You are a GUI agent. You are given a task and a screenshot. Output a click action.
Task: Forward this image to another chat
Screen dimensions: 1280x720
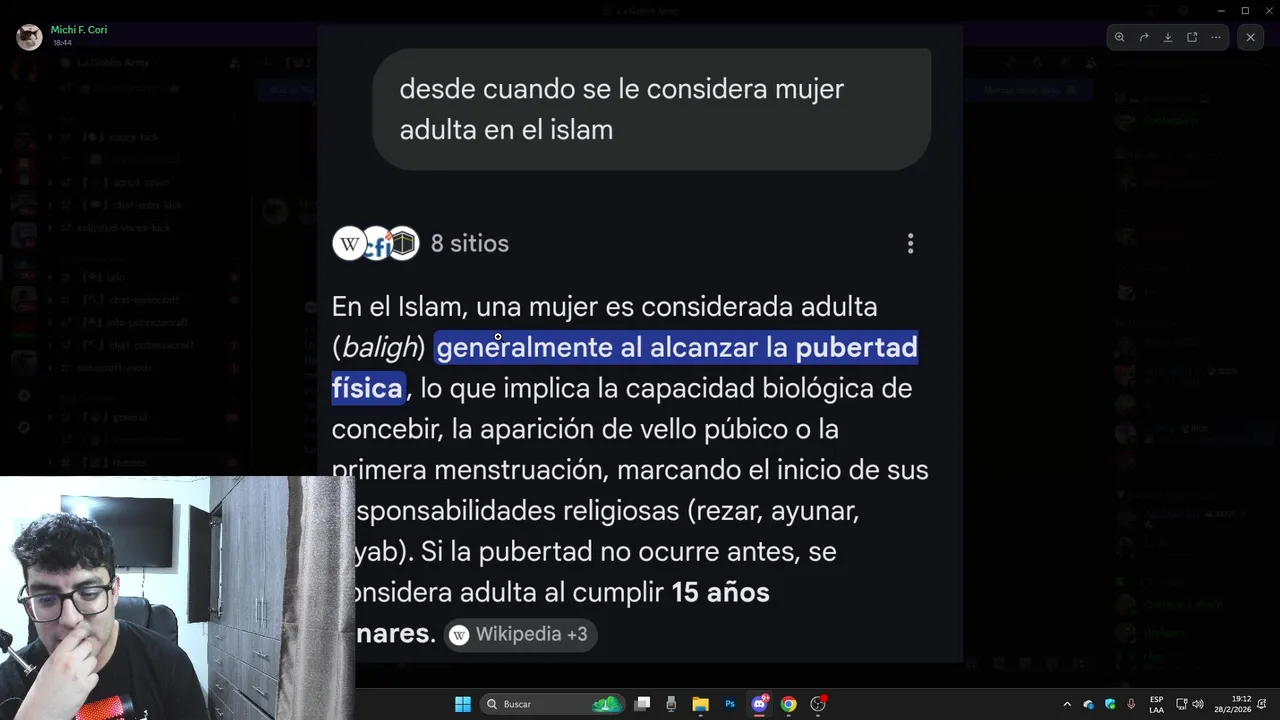click(1144, 37)
